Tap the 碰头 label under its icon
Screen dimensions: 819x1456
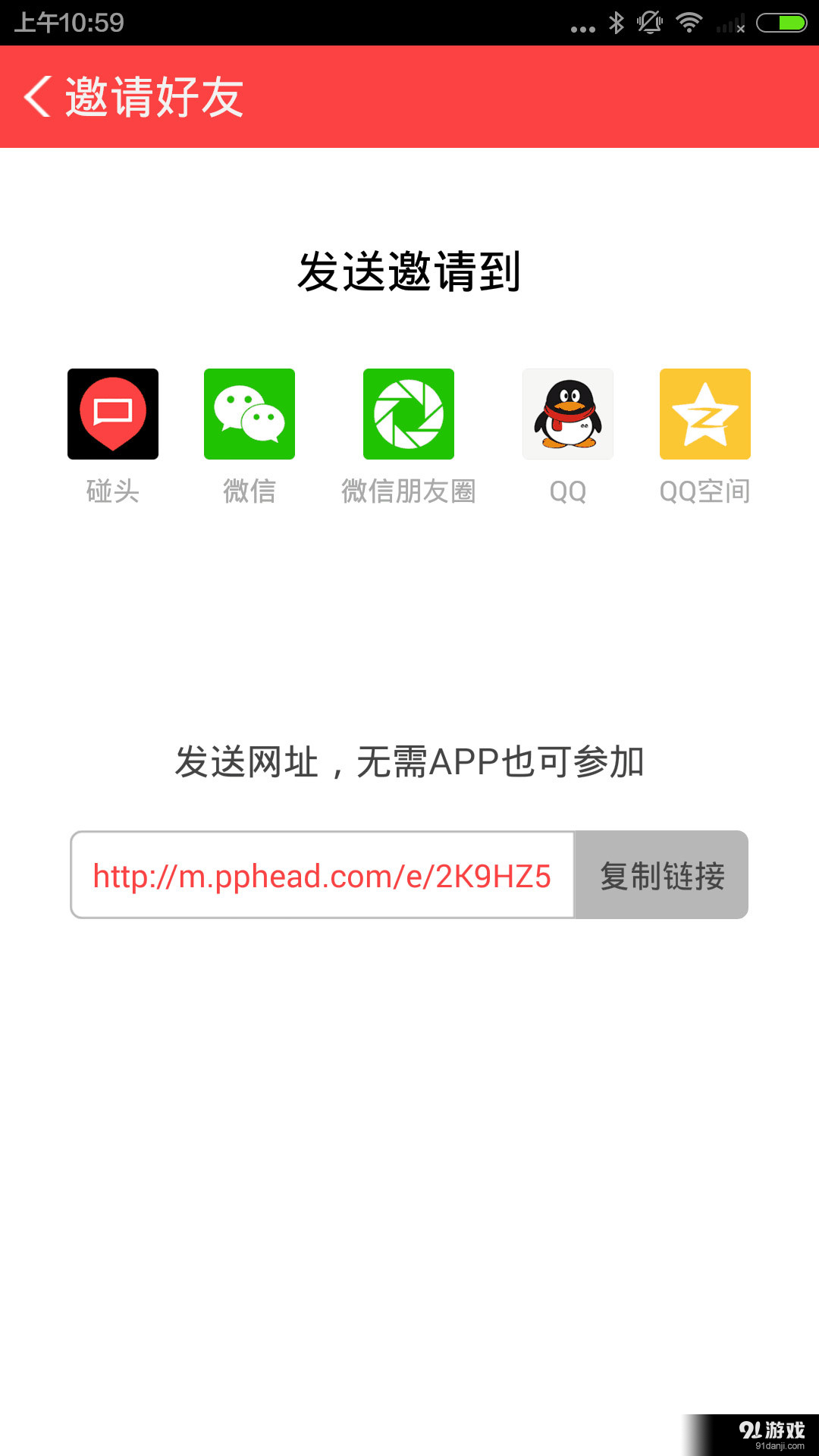[112, 491]
